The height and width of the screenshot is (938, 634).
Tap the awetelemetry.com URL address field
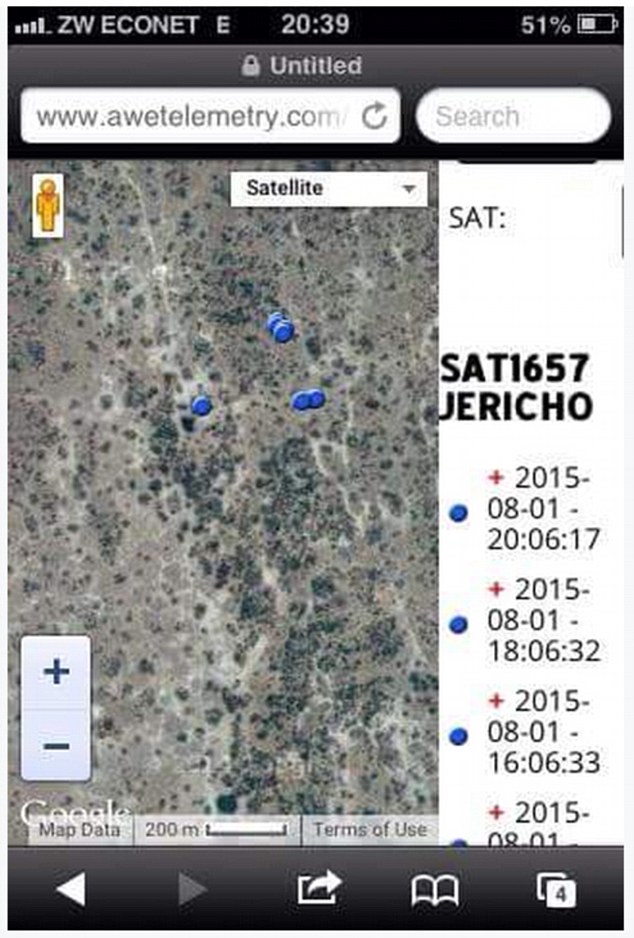(190, 118)
